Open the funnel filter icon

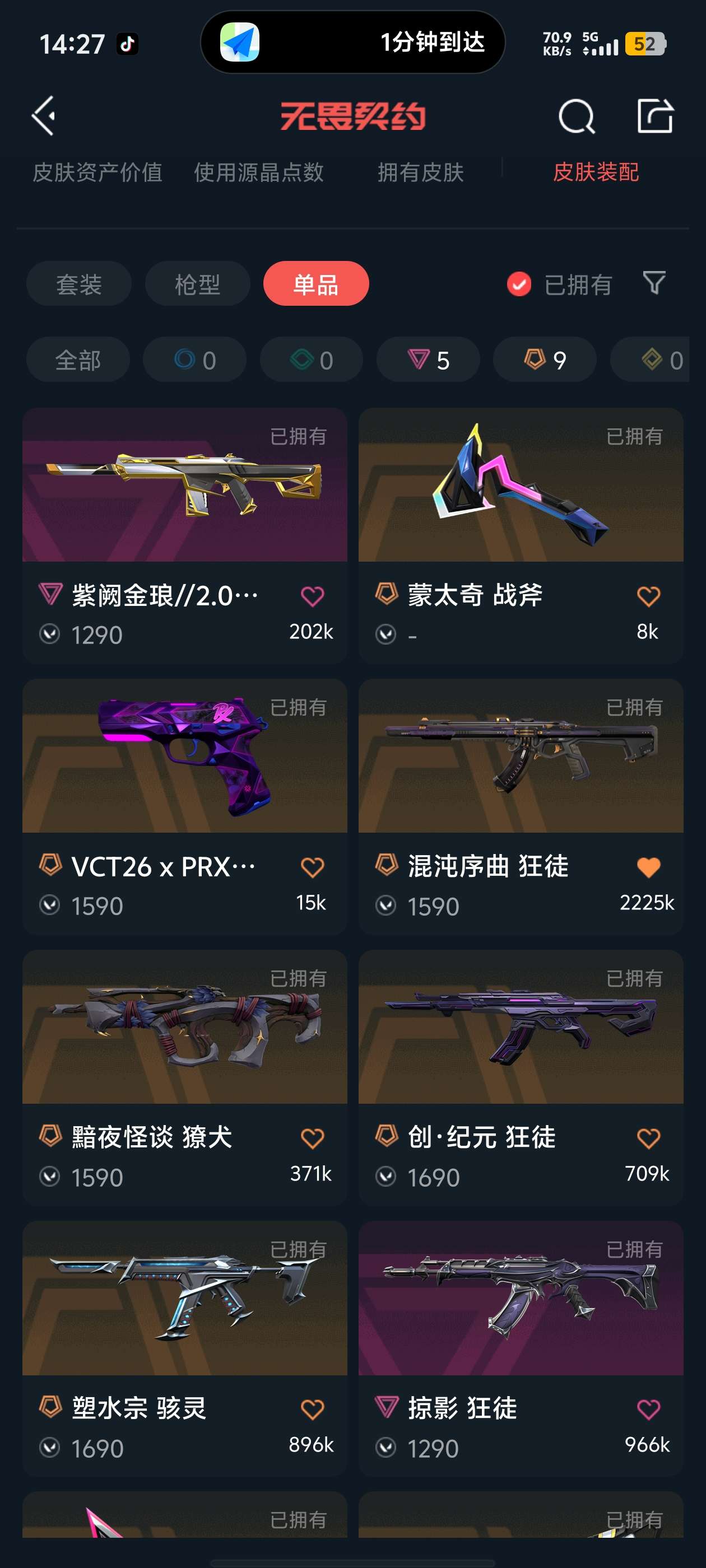pos(654,283)
